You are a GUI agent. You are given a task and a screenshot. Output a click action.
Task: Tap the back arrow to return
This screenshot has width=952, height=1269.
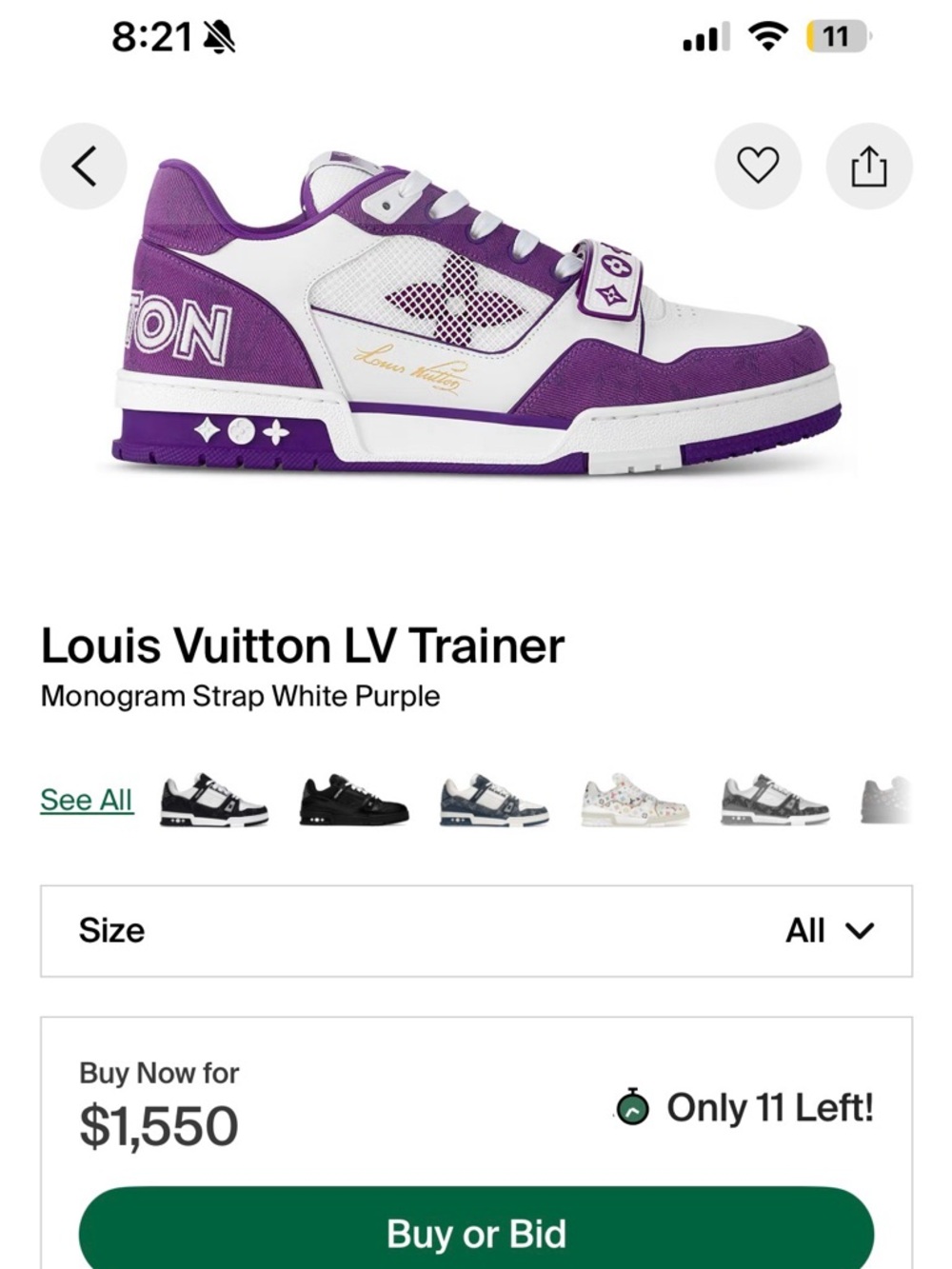[83, 165]
